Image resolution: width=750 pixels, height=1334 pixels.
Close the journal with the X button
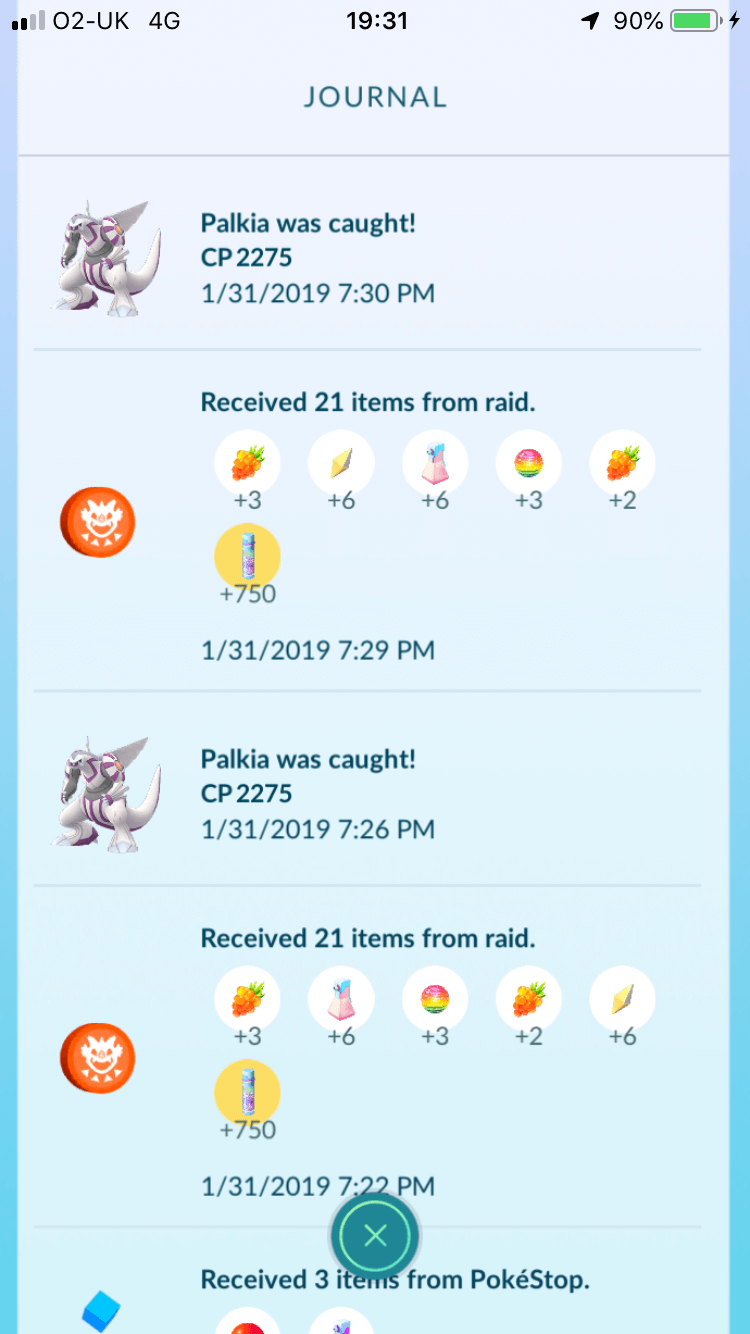pos(375,1236)
